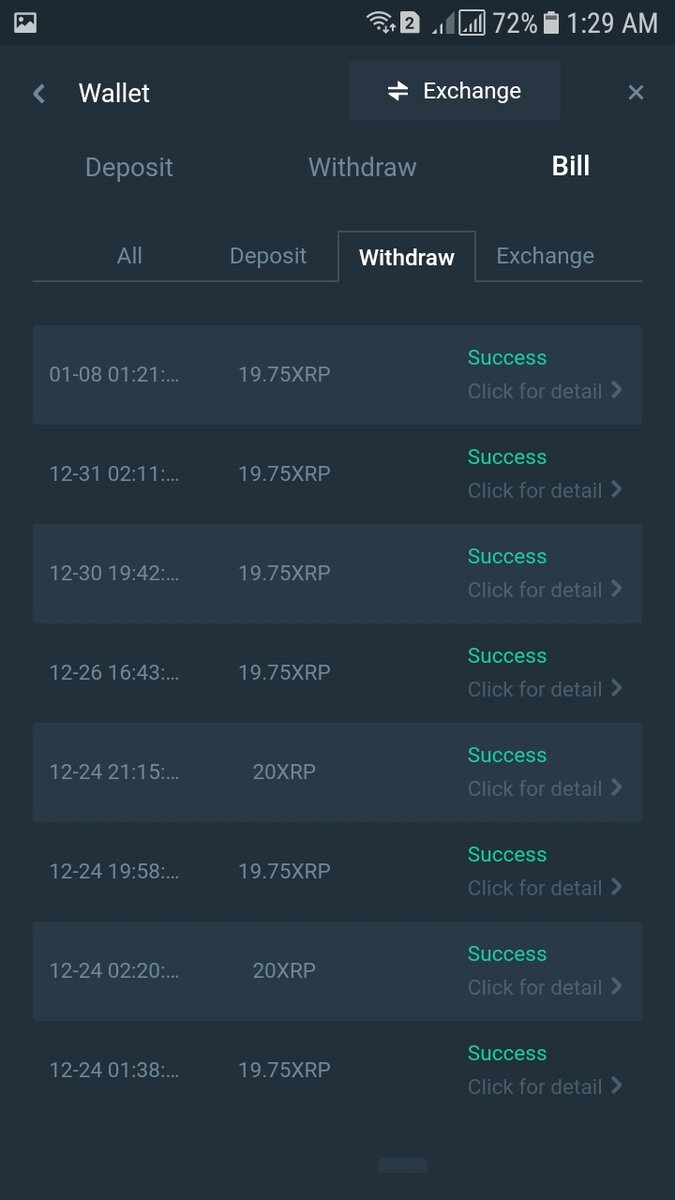Go back from the Wallet screen

click(39, 93)
